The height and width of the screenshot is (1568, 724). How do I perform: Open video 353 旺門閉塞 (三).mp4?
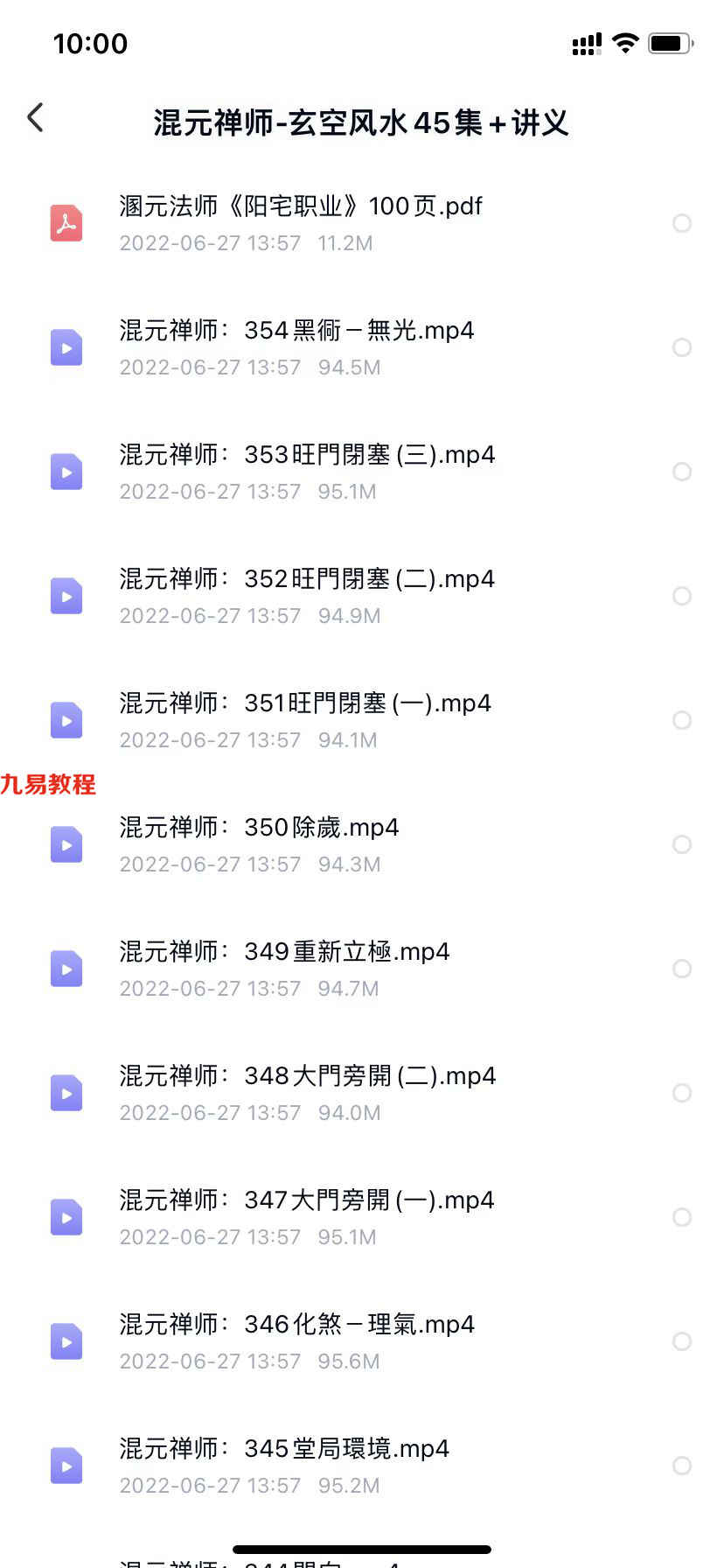coord(362,472)
